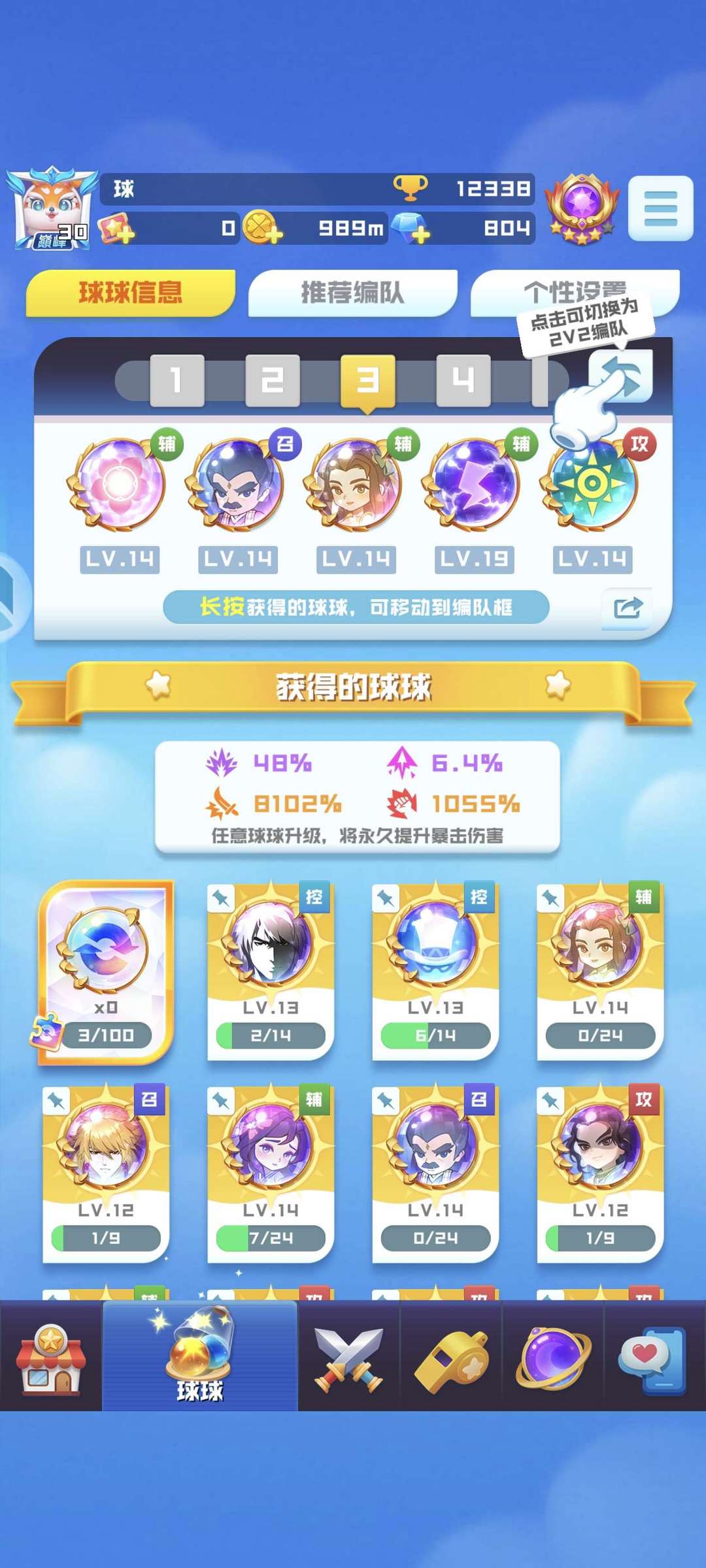Select team slot 4
The height and width of the screenshot is (1568, 706).
point(463,380)
